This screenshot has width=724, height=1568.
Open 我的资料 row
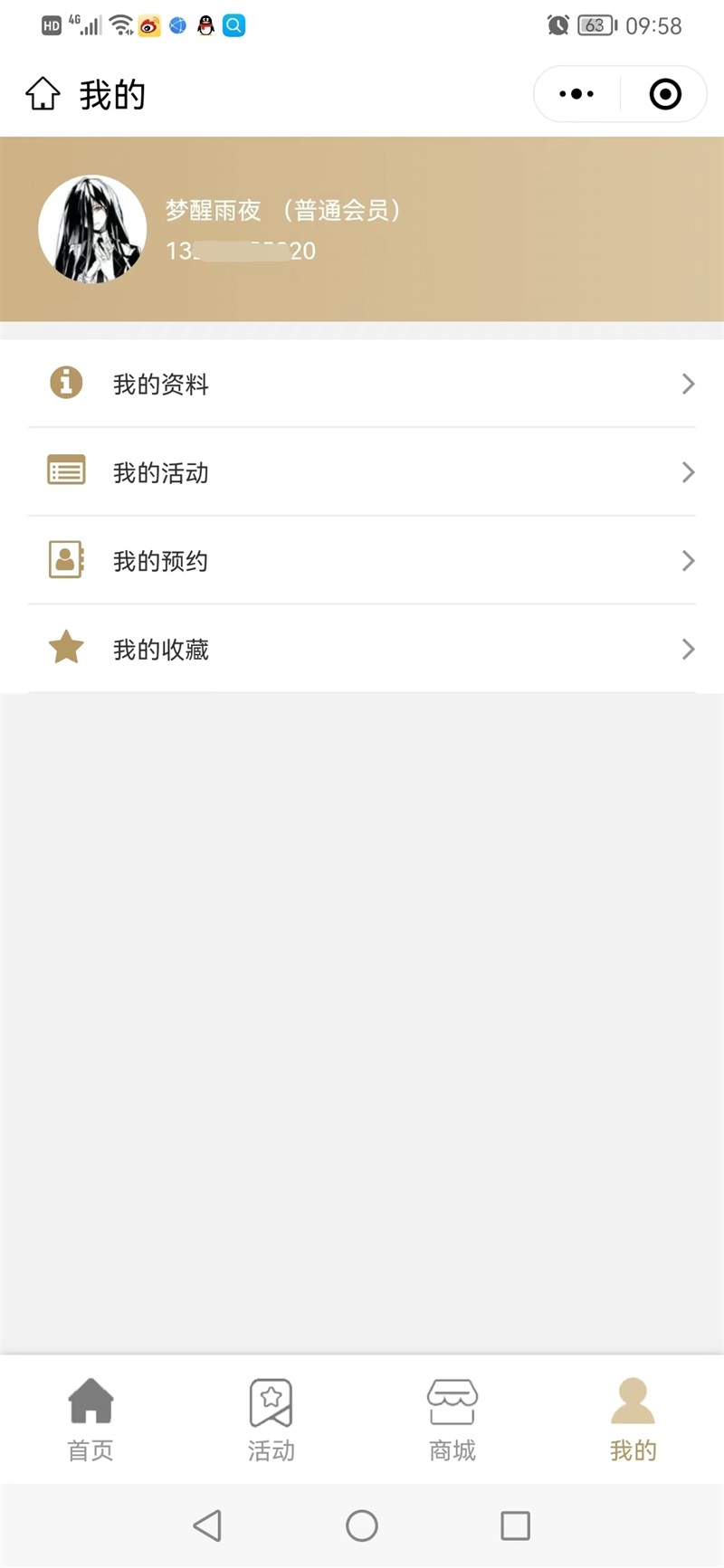362,384
